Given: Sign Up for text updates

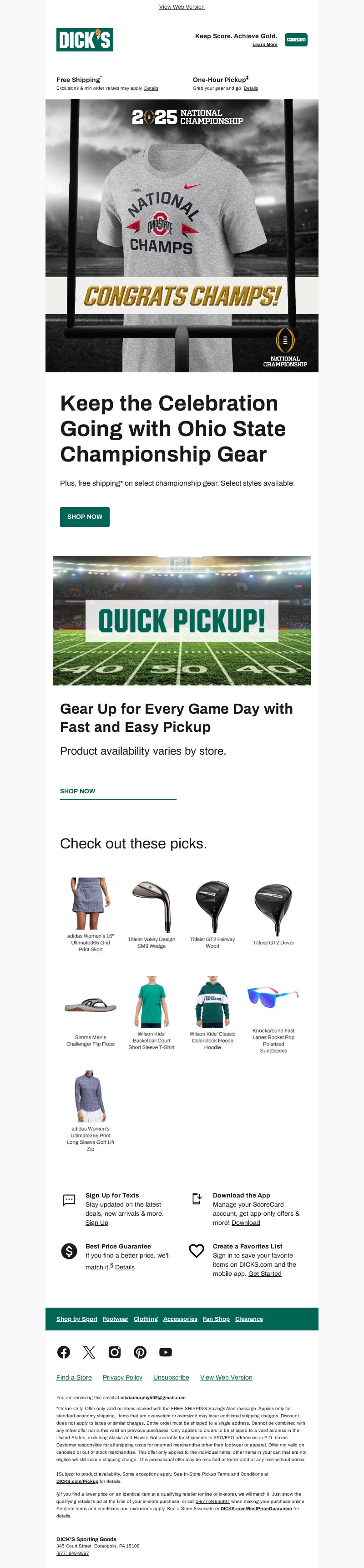Looking at the screenshot, I should 97,1222.
